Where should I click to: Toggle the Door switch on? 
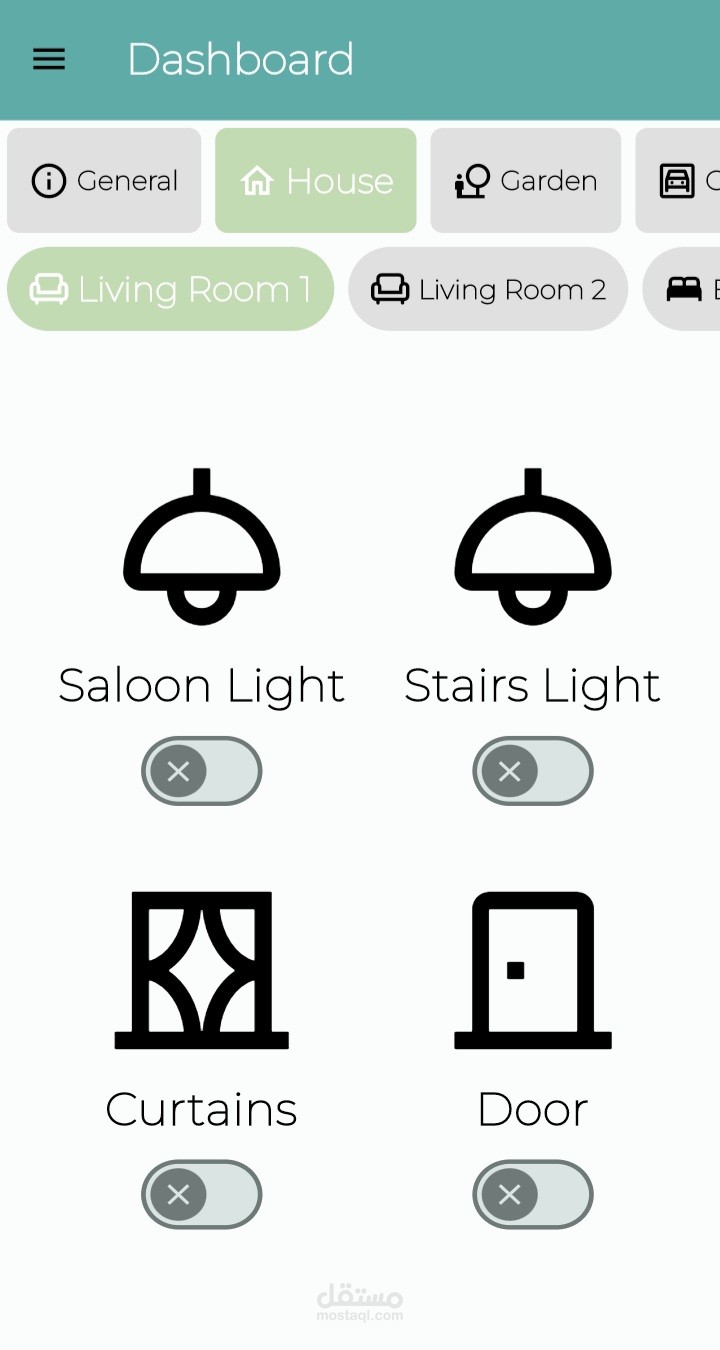pyautogui.click(x=533, y=1194)
